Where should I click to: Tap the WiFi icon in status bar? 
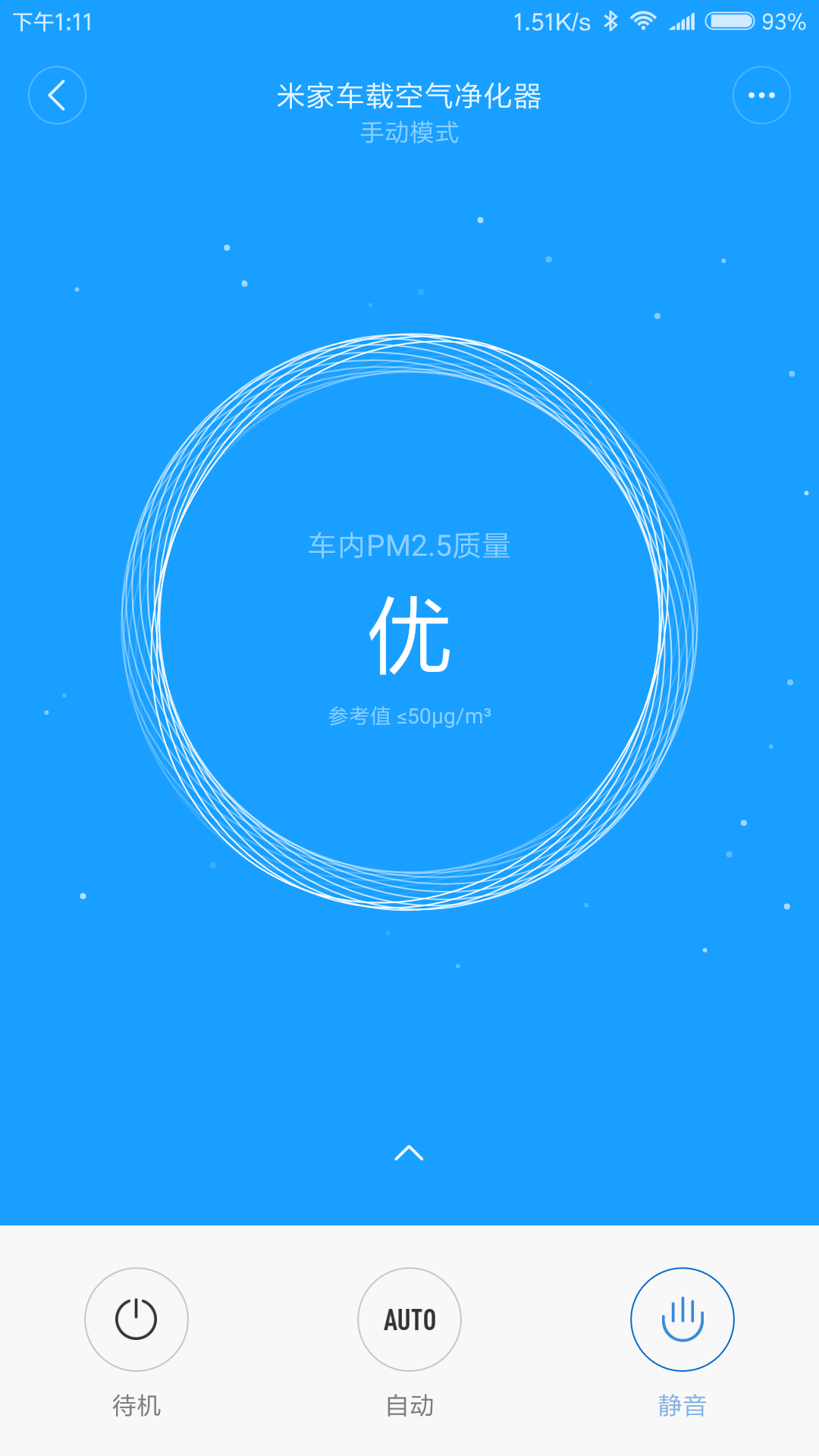click(642, 21)
